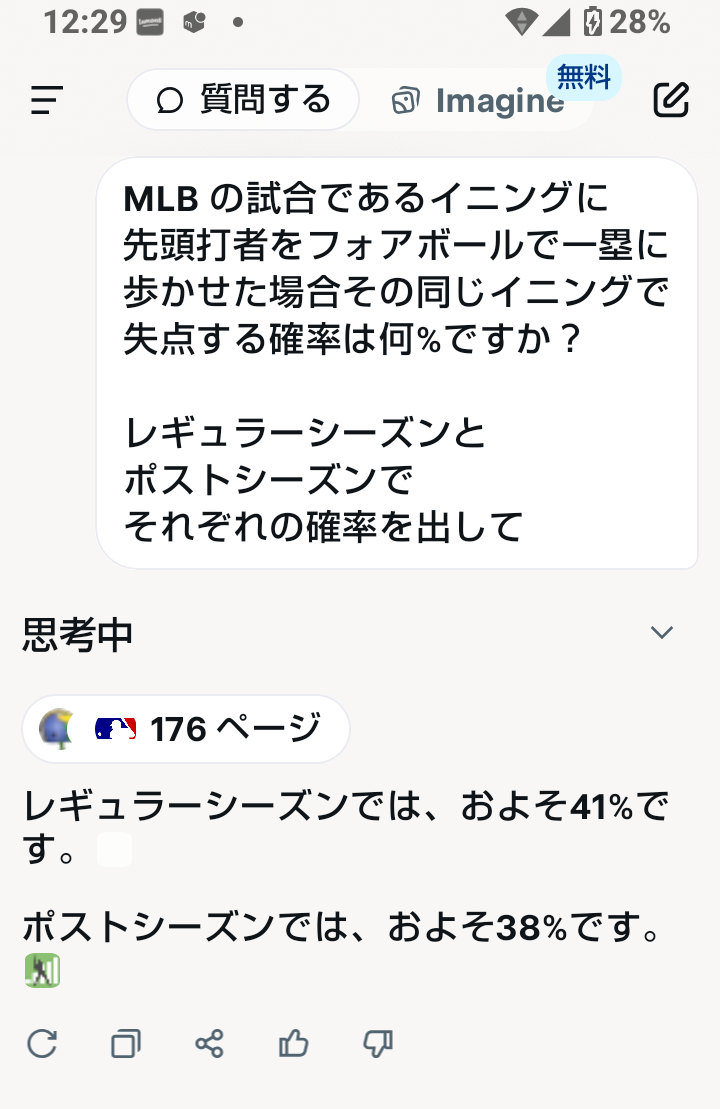Share this response

click(209, 1044)
